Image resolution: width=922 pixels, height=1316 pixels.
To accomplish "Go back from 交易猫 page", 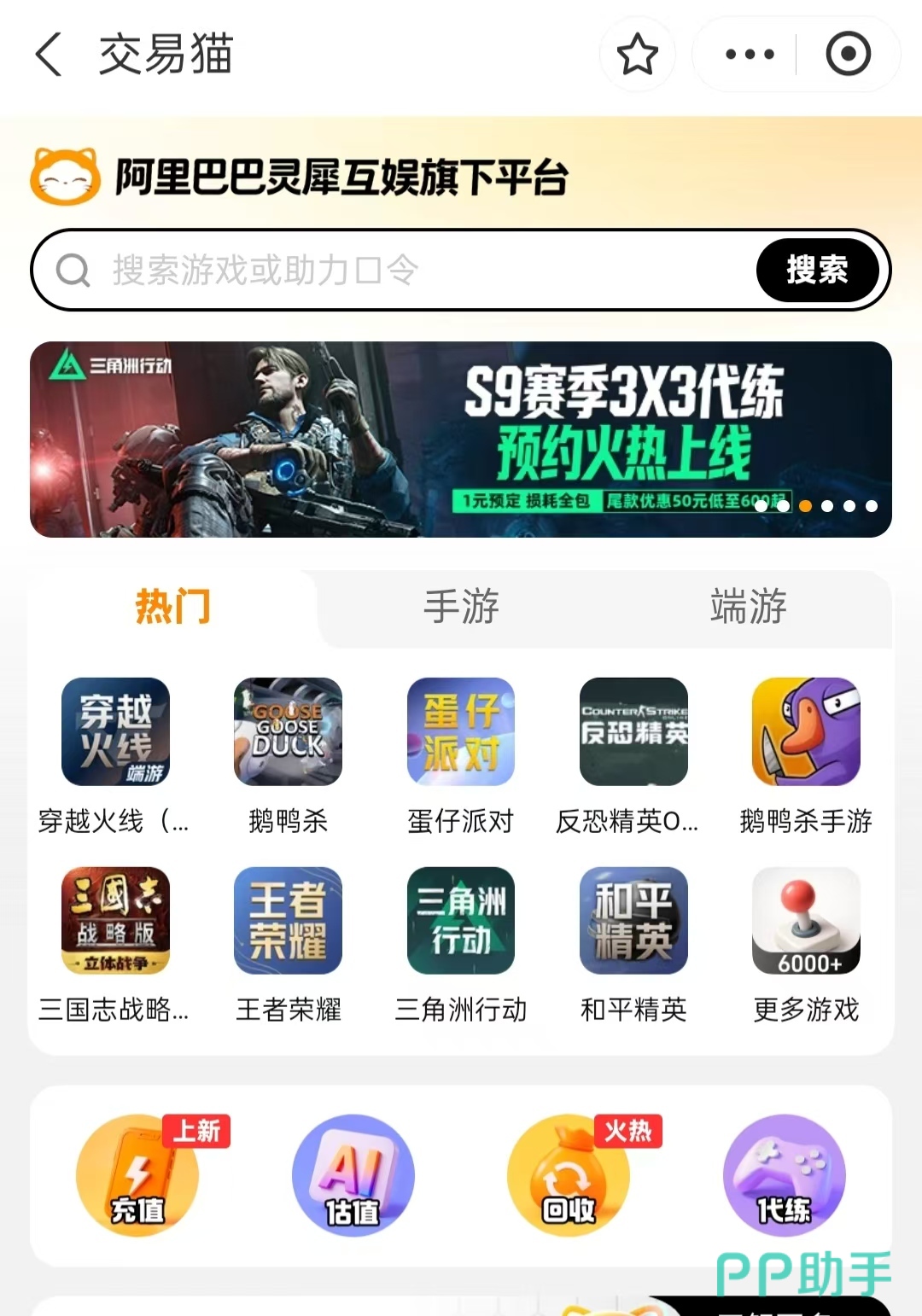I will pos(50,55).
